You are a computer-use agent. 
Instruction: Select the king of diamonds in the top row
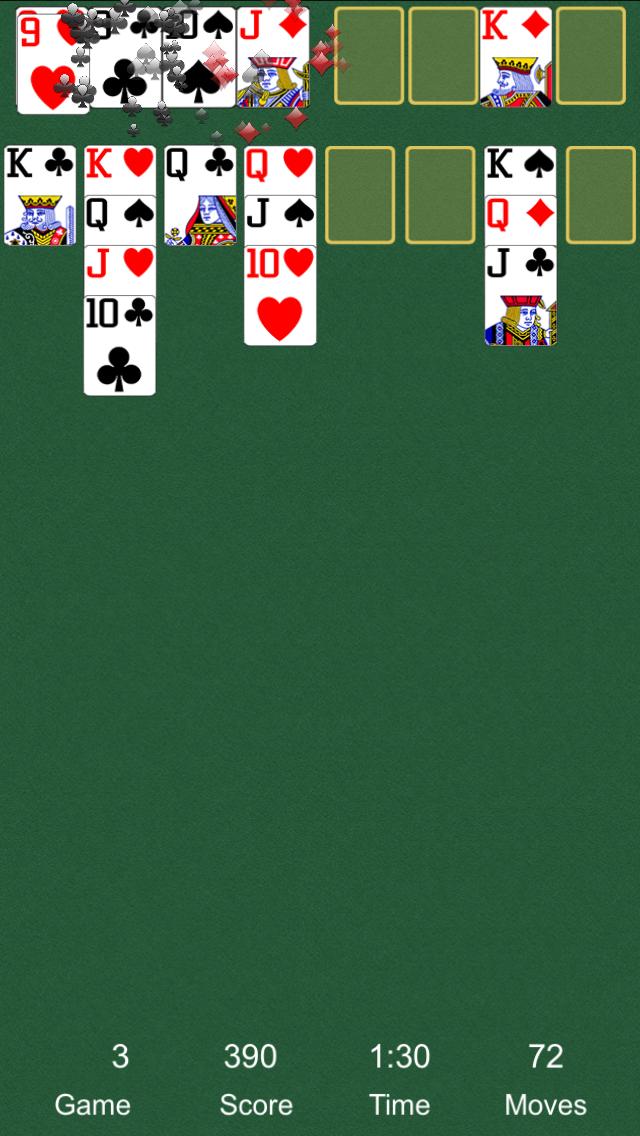pos(516,57)
